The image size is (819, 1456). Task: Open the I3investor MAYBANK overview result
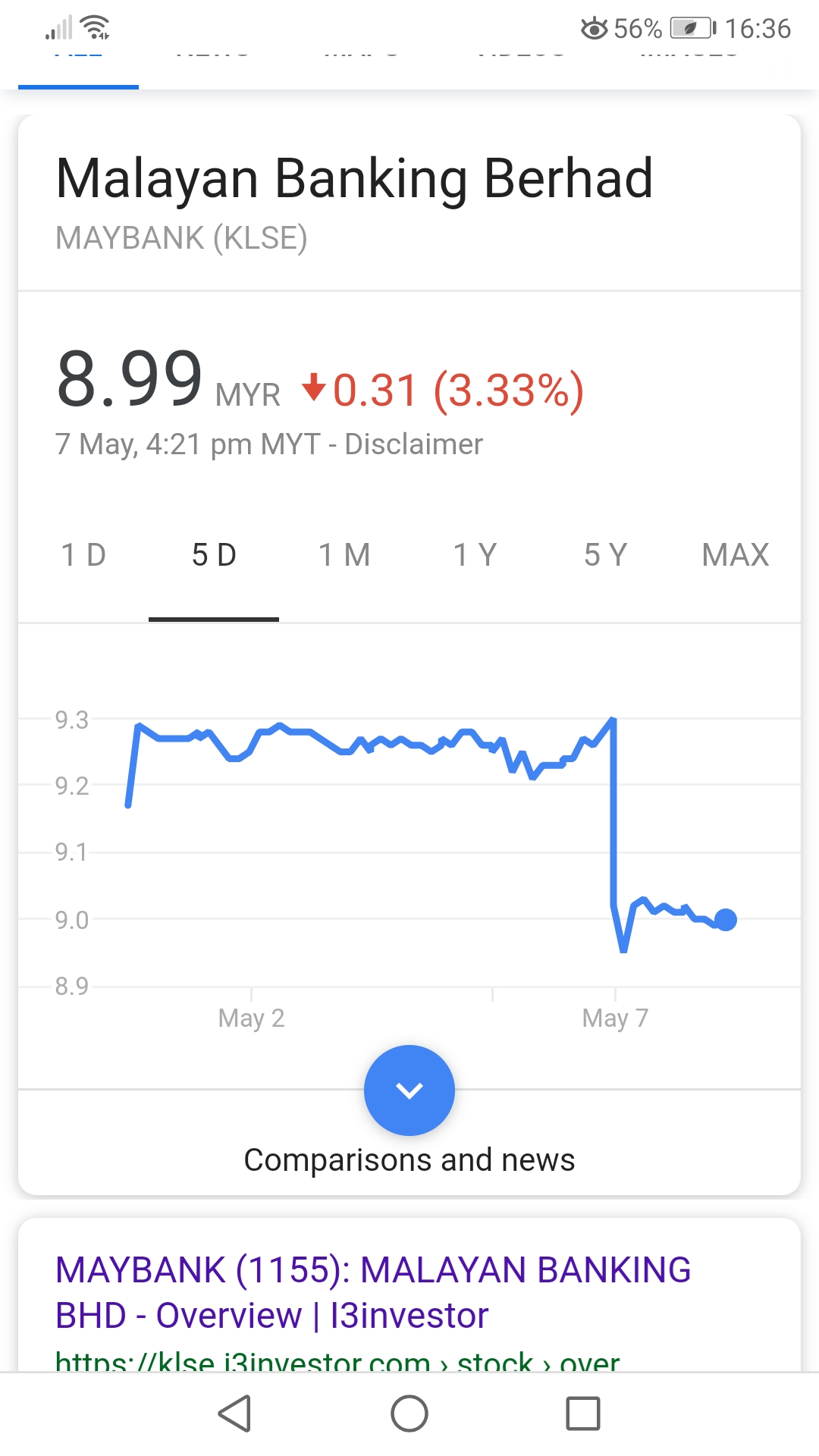pos(373,1292)
